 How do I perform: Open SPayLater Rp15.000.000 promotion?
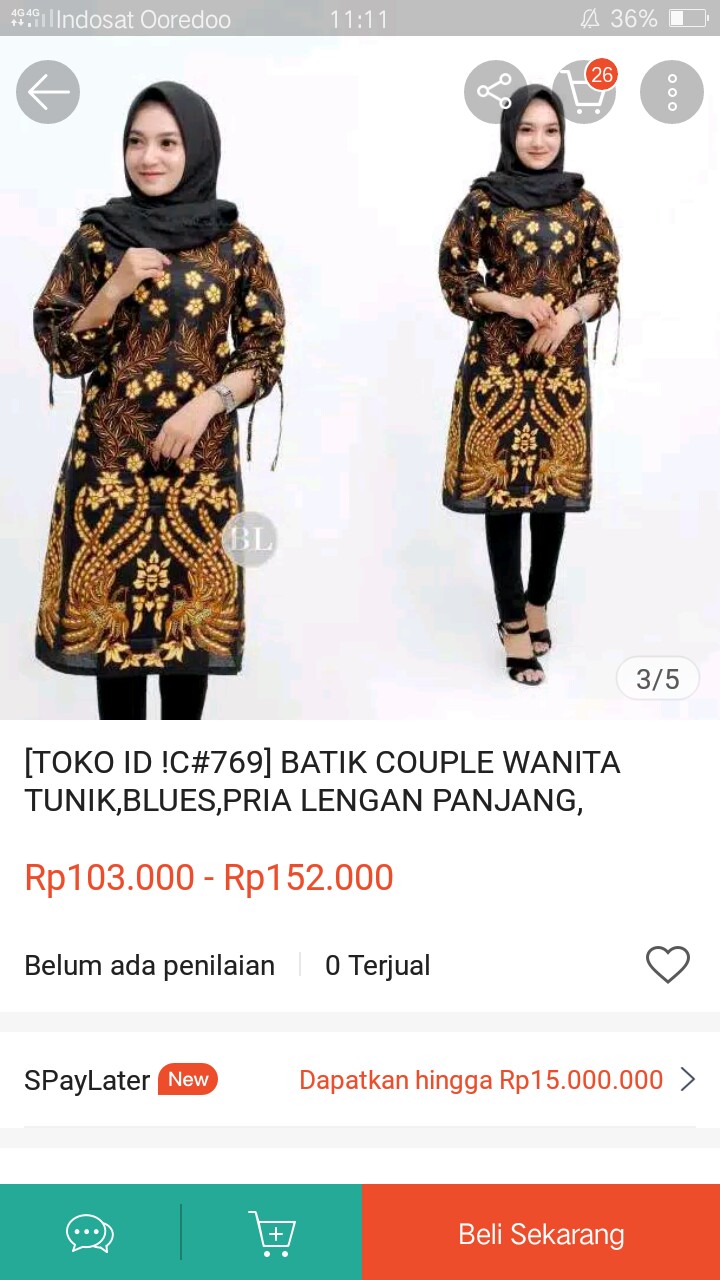click(480, 1079)
